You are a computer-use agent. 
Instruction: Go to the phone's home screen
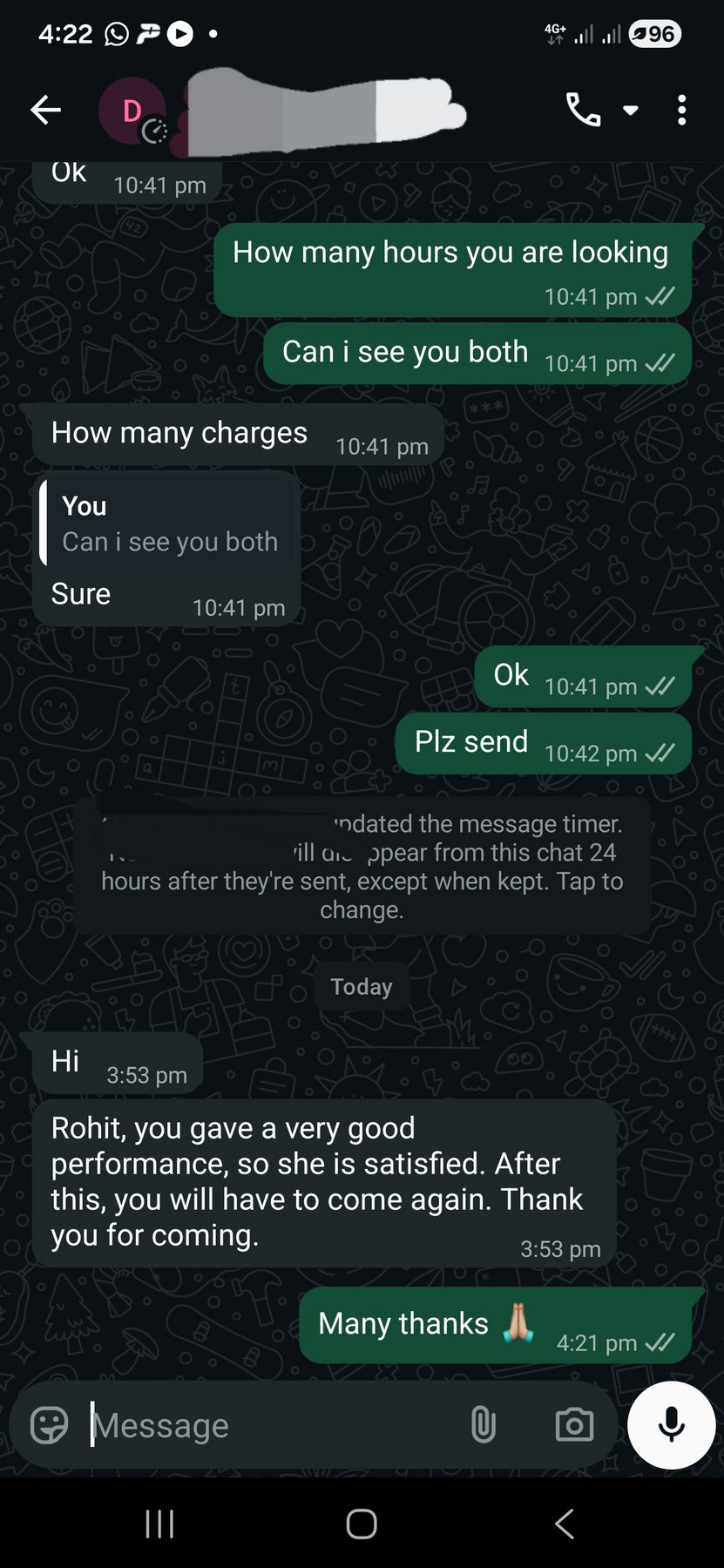tap(362, 1524)
